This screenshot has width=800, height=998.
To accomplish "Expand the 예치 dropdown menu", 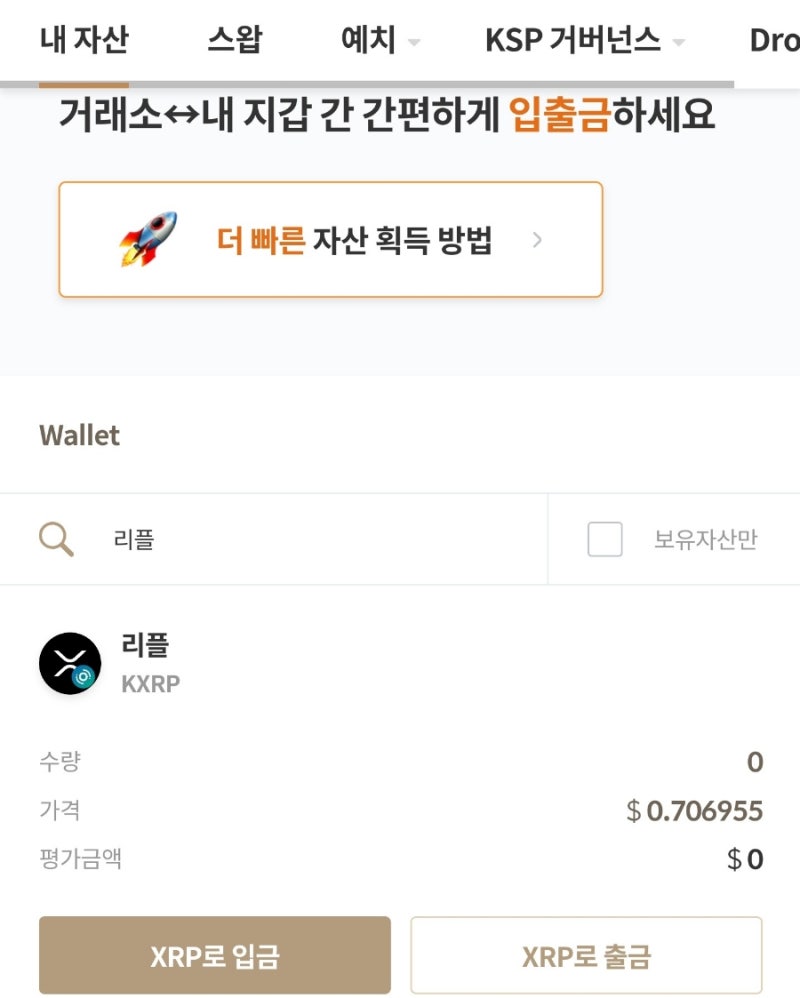I will point(380,41).
